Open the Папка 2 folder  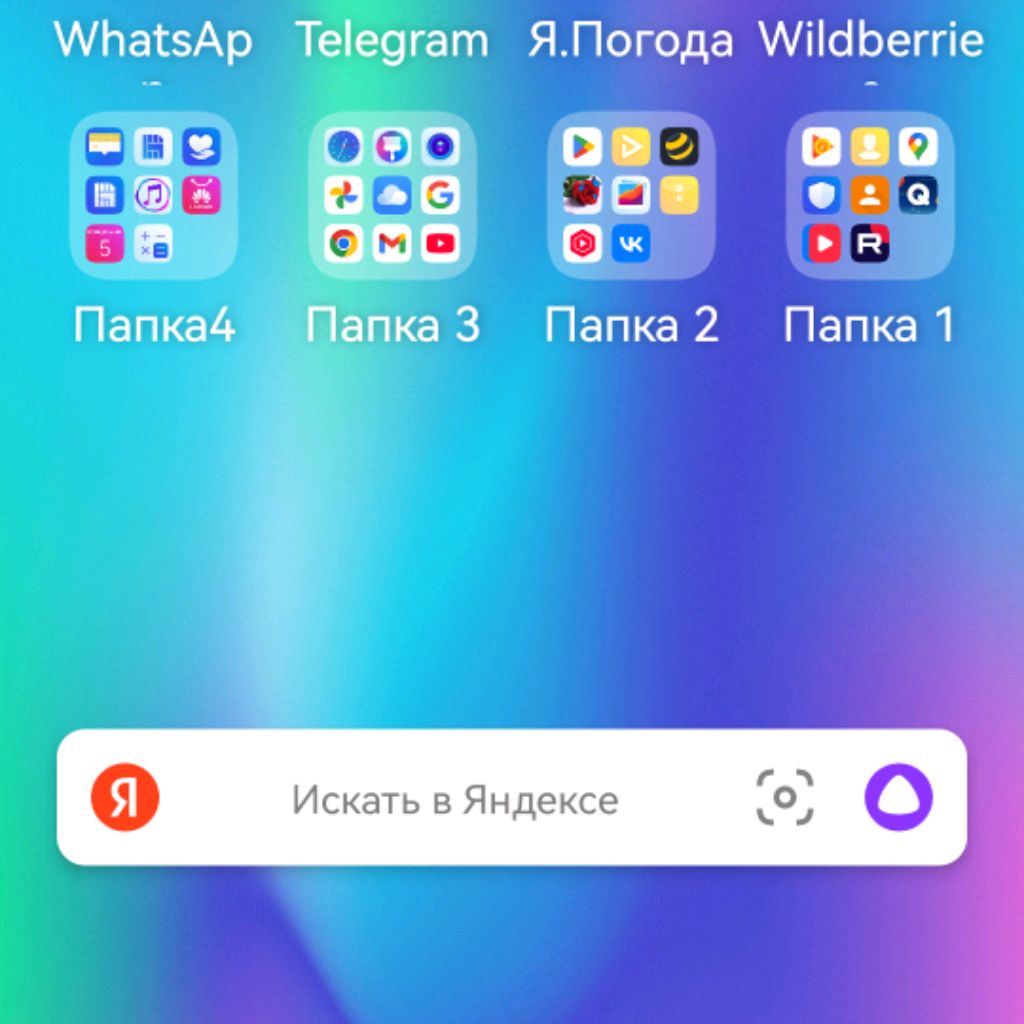pos(631,195)
